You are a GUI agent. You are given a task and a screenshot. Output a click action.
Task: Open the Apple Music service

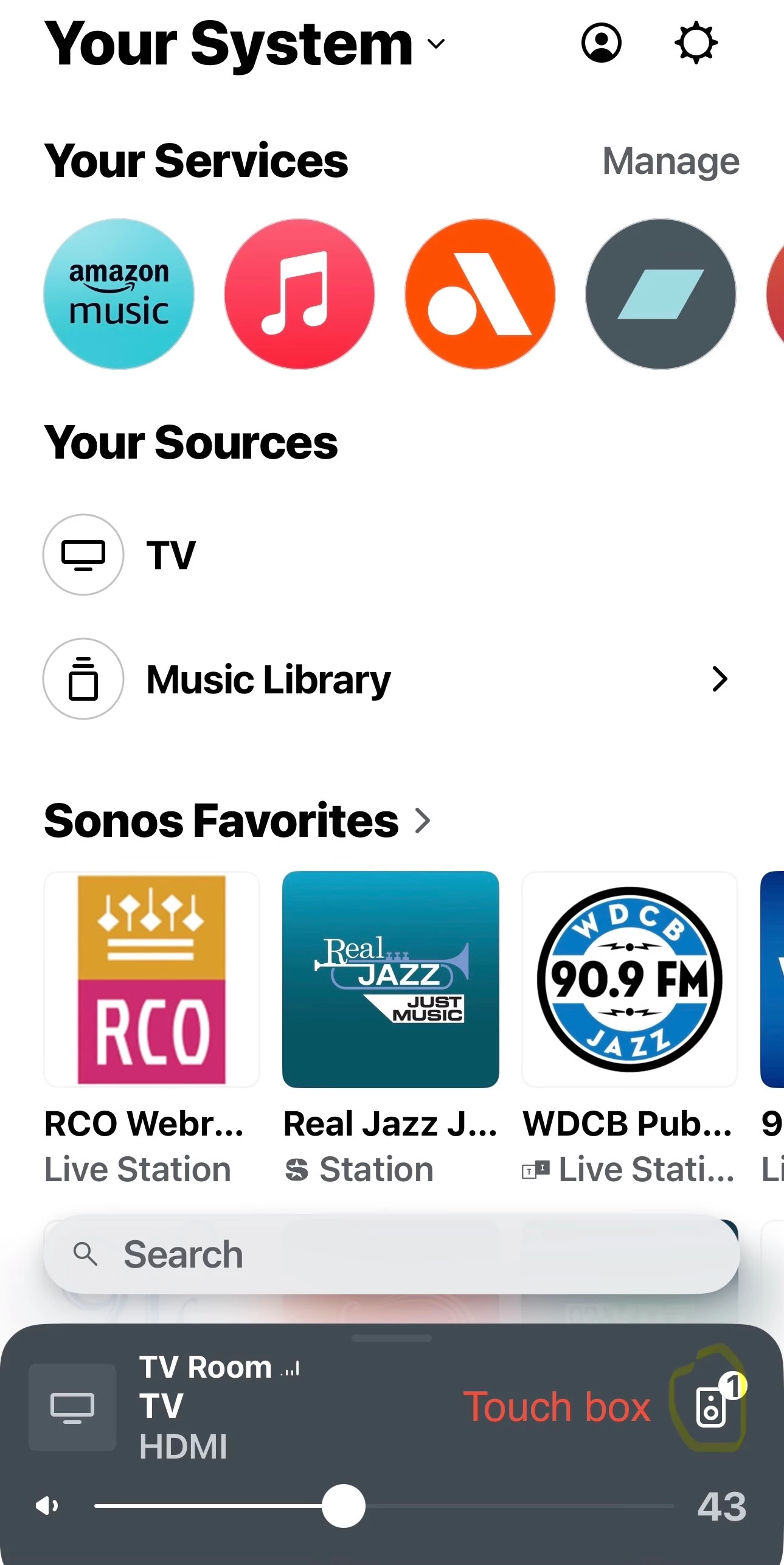299,294
